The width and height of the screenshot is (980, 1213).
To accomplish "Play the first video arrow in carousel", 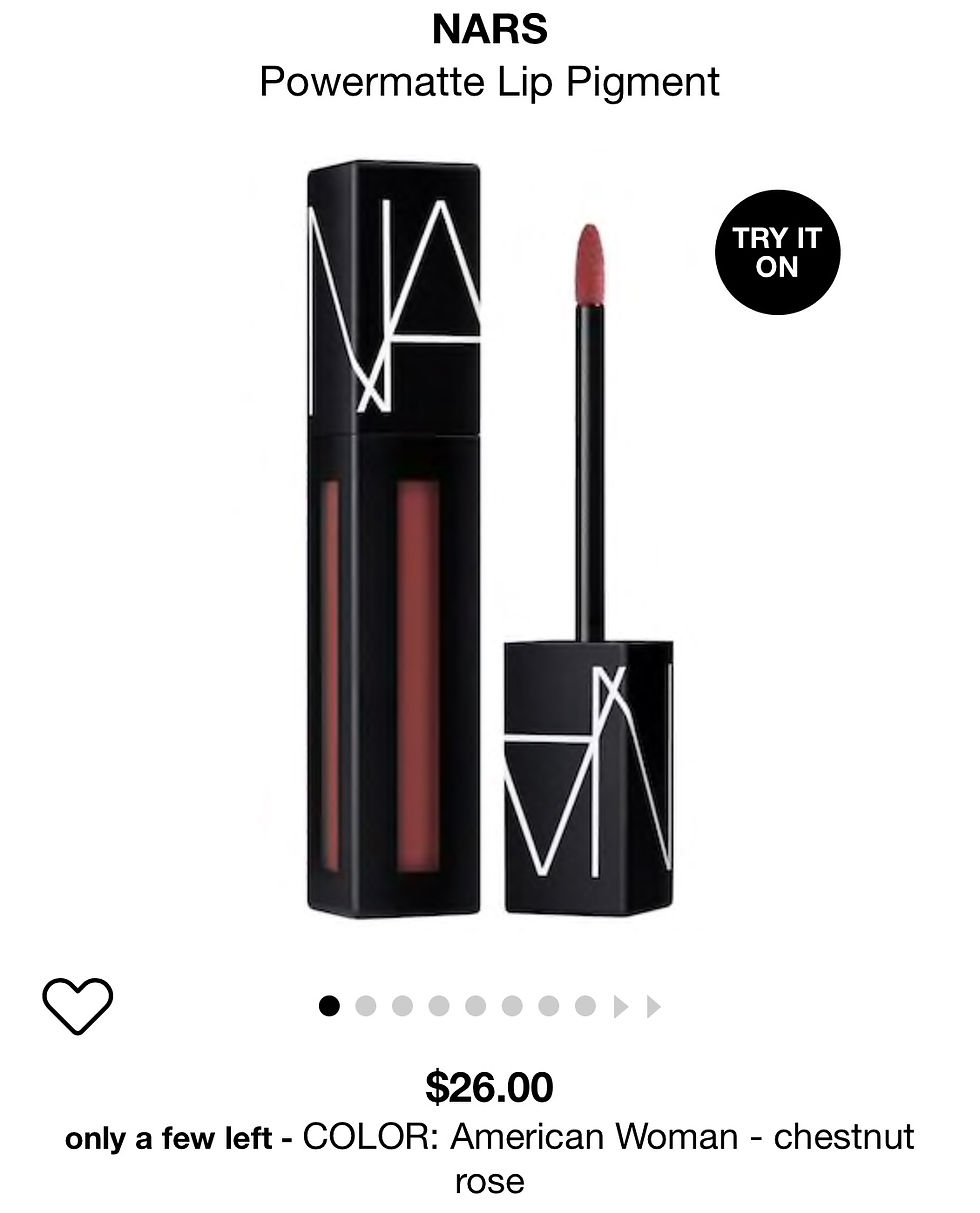I will click(x=620, y=1006).
